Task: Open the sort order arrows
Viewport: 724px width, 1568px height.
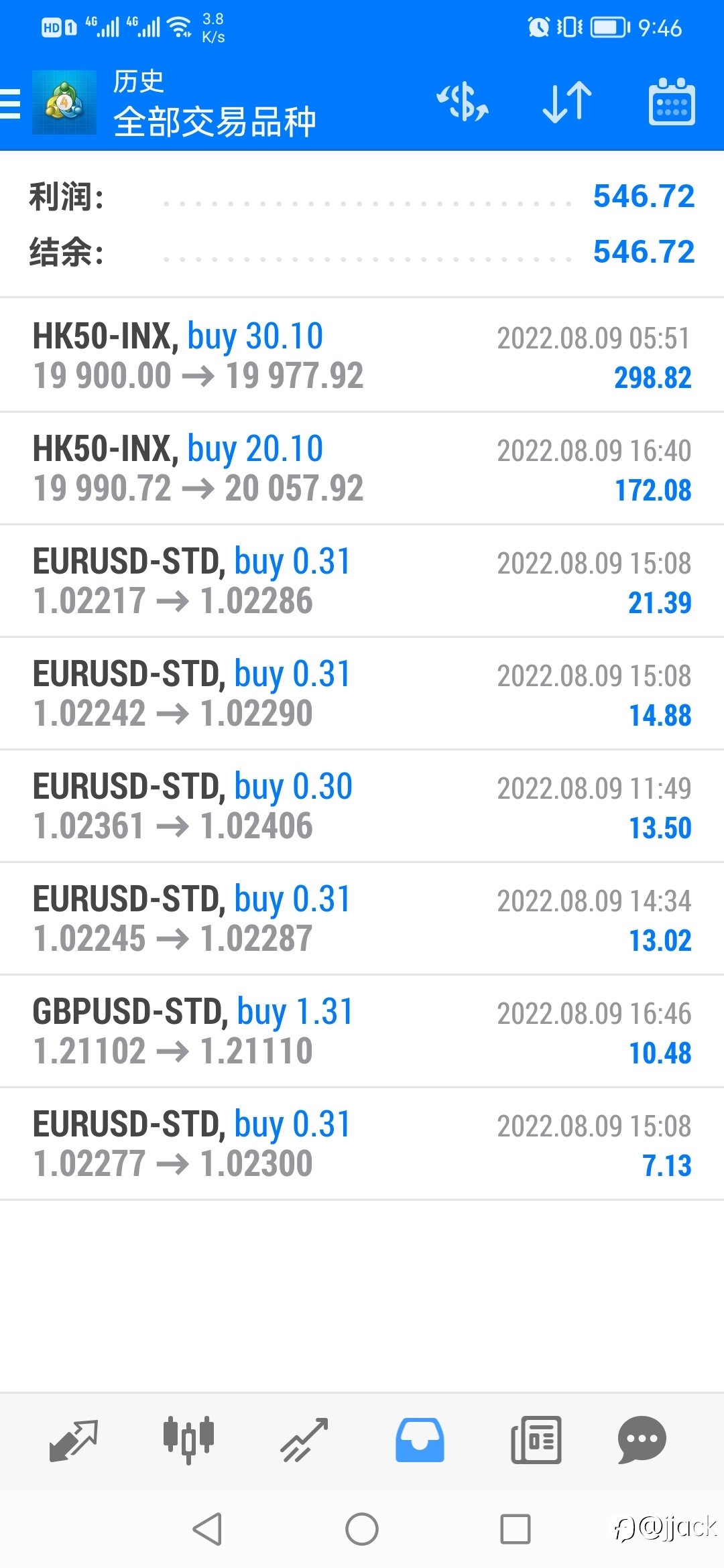Action: [x=566, y=103]
